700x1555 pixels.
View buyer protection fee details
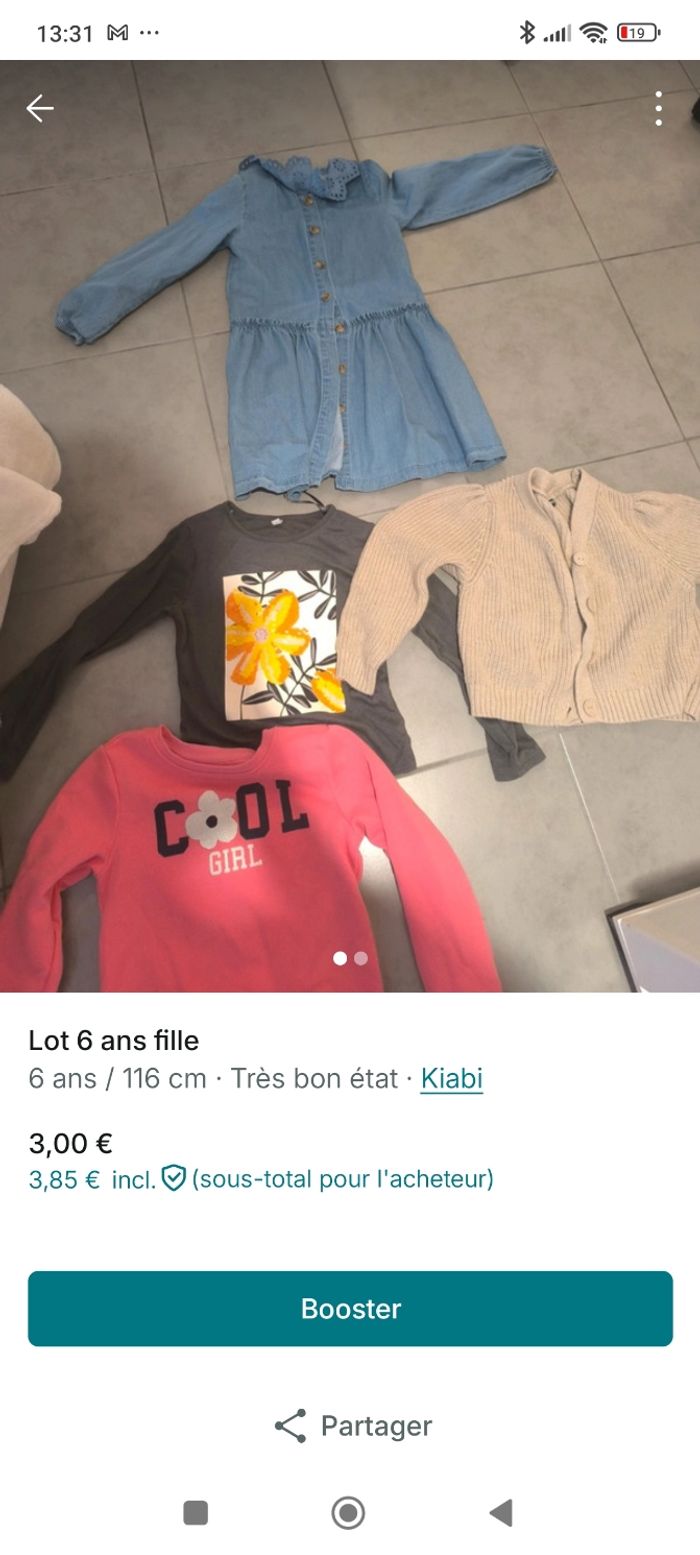point(174,1179)
